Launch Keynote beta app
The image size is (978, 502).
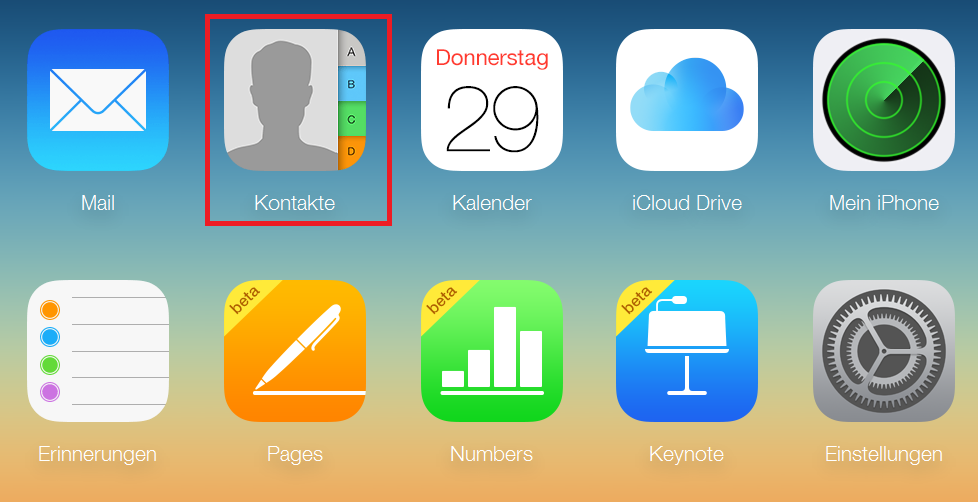click(687, 351)
